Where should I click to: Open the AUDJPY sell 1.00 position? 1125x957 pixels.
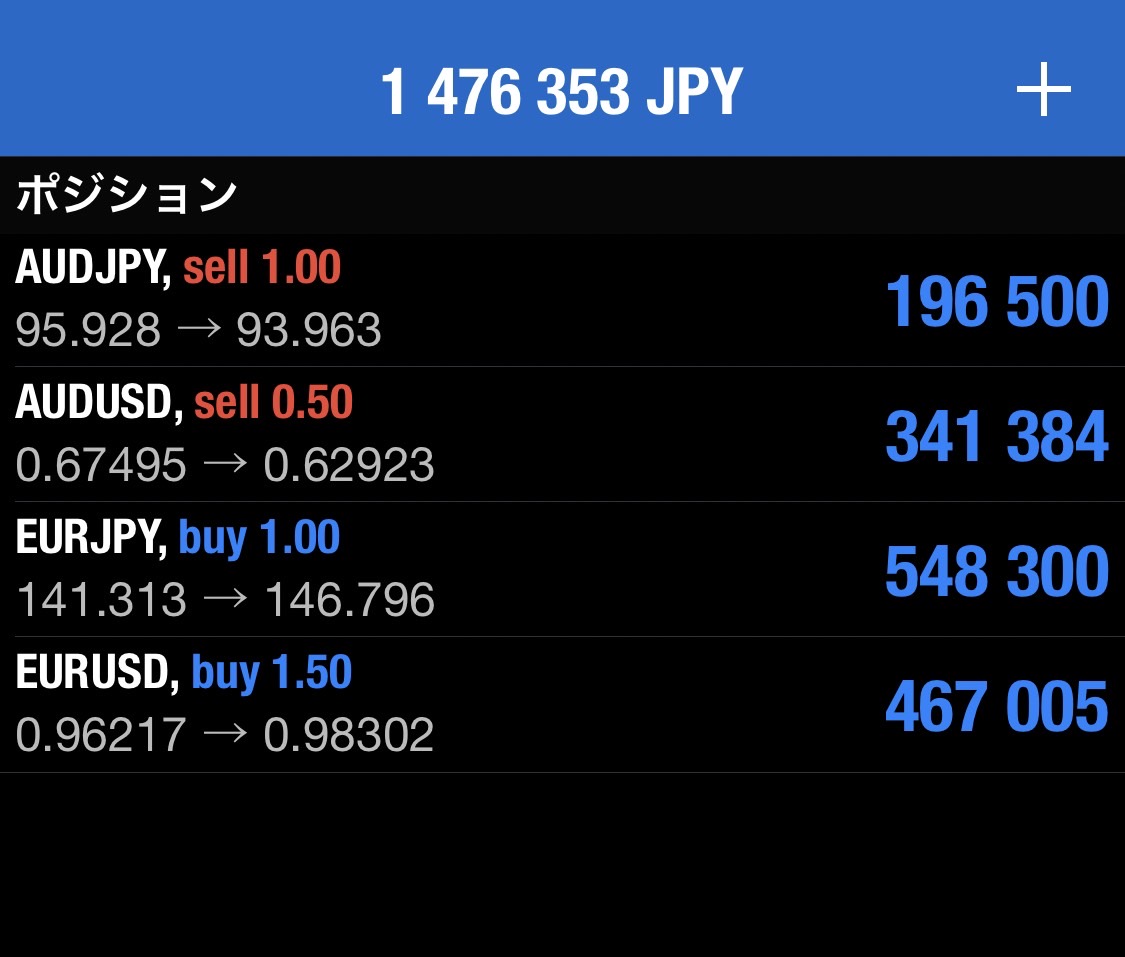(x=560, y=300)
